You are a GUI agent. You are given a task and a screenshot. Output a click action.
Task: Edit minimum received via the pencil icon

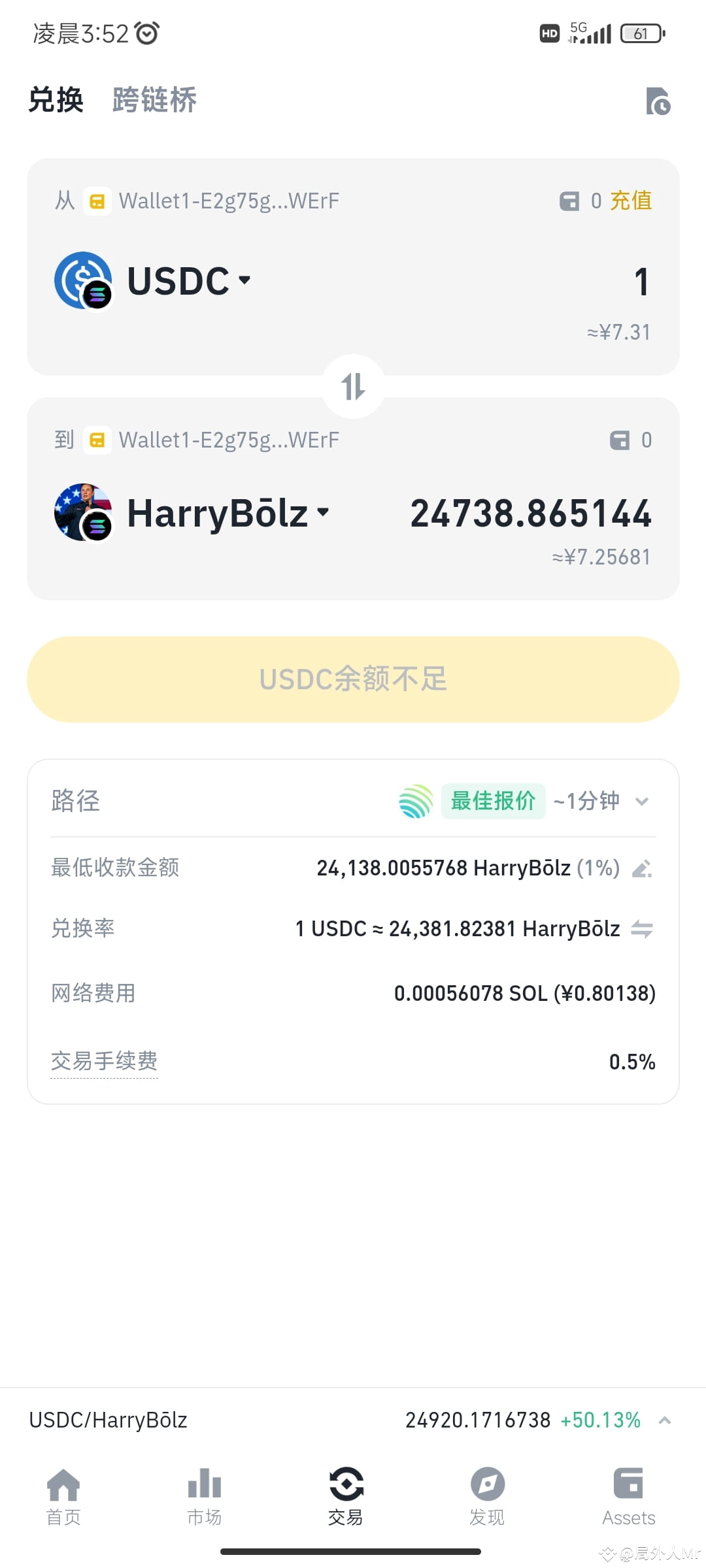[x=643, y=868]
